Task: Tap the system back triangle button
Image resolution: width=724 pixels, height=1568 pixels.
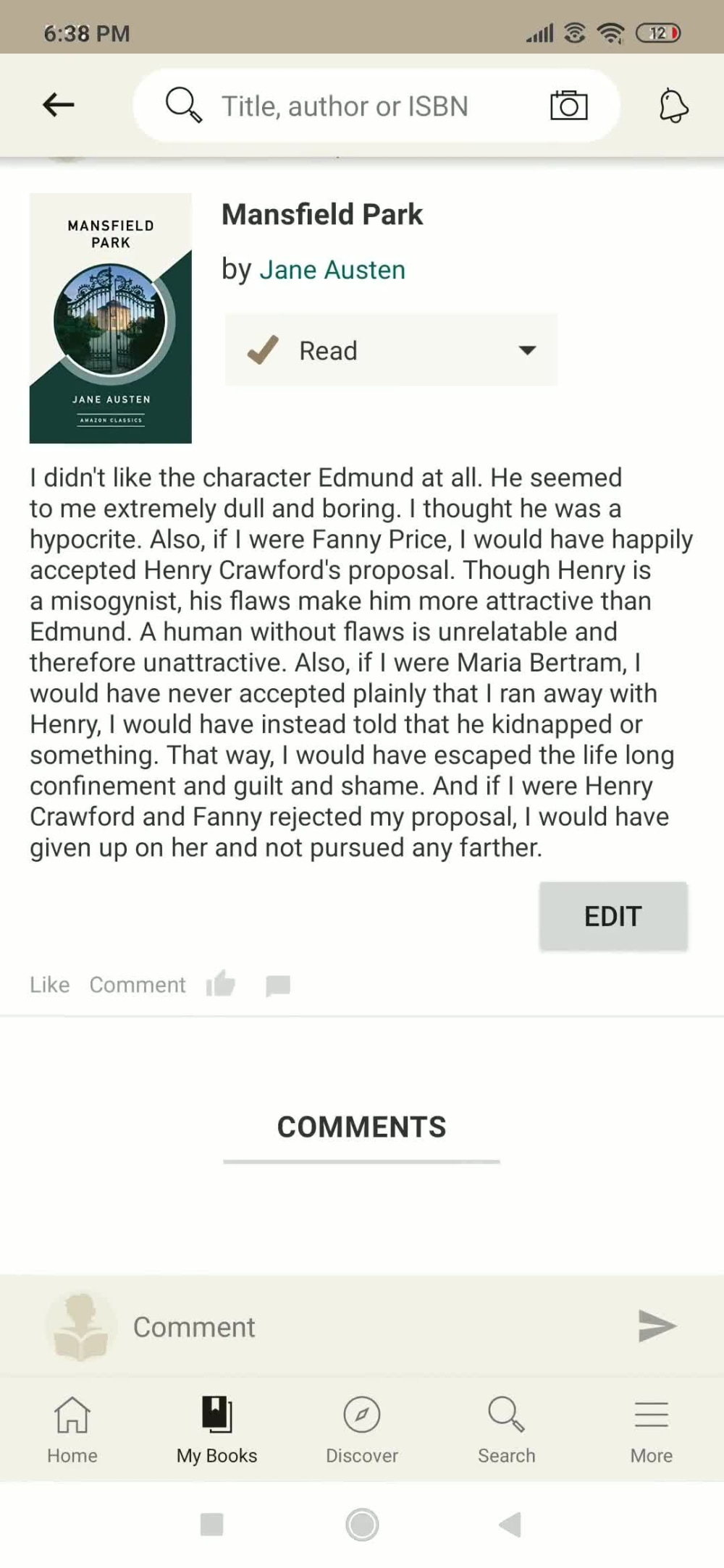Action: click(510, 1524)
